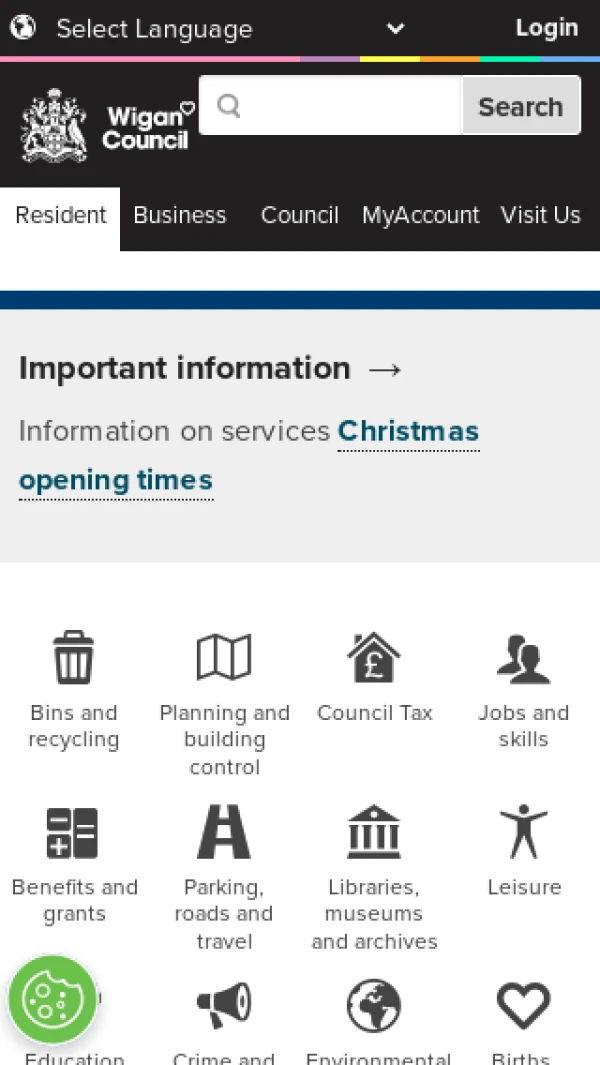Select the Resident tab

[60, 216]
